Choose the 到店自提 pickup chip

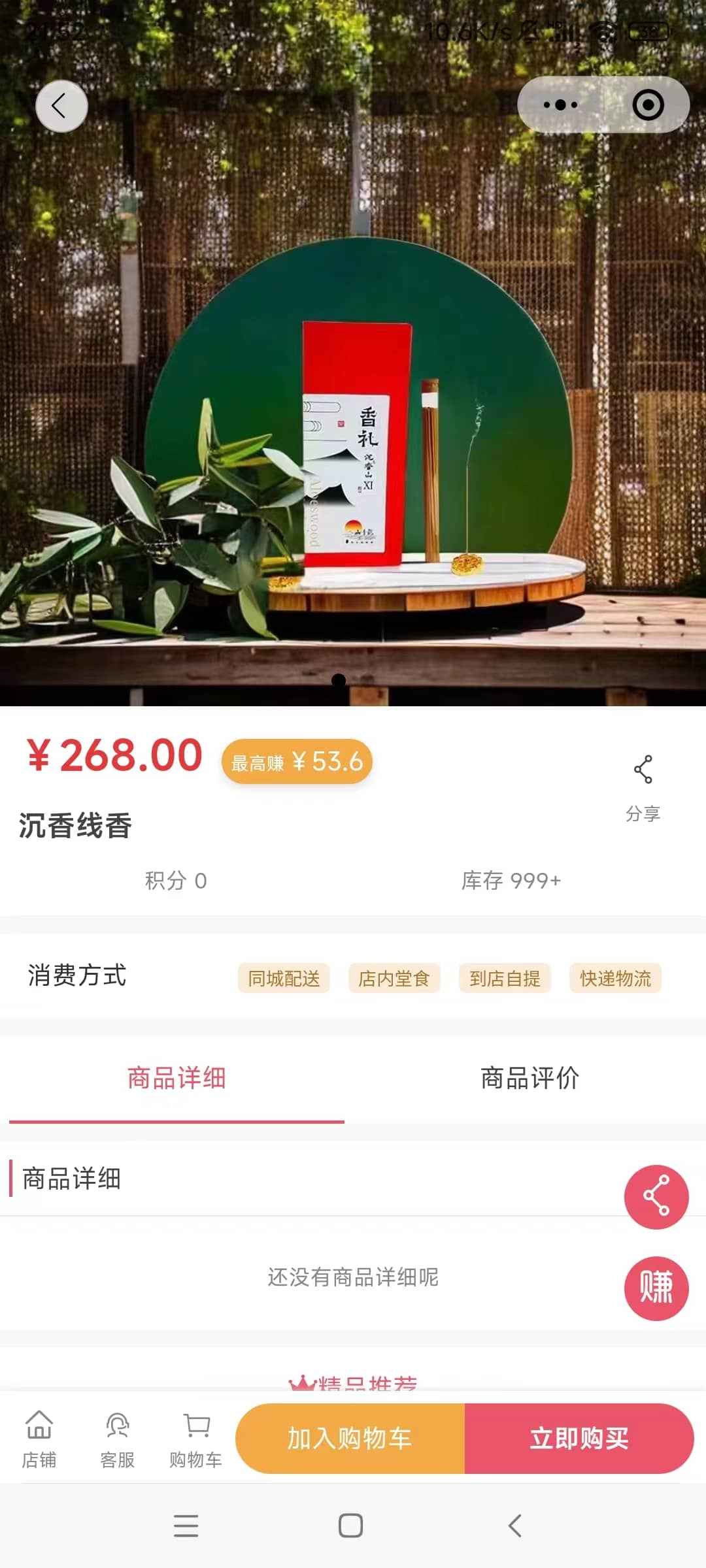[x=505, y=978]
